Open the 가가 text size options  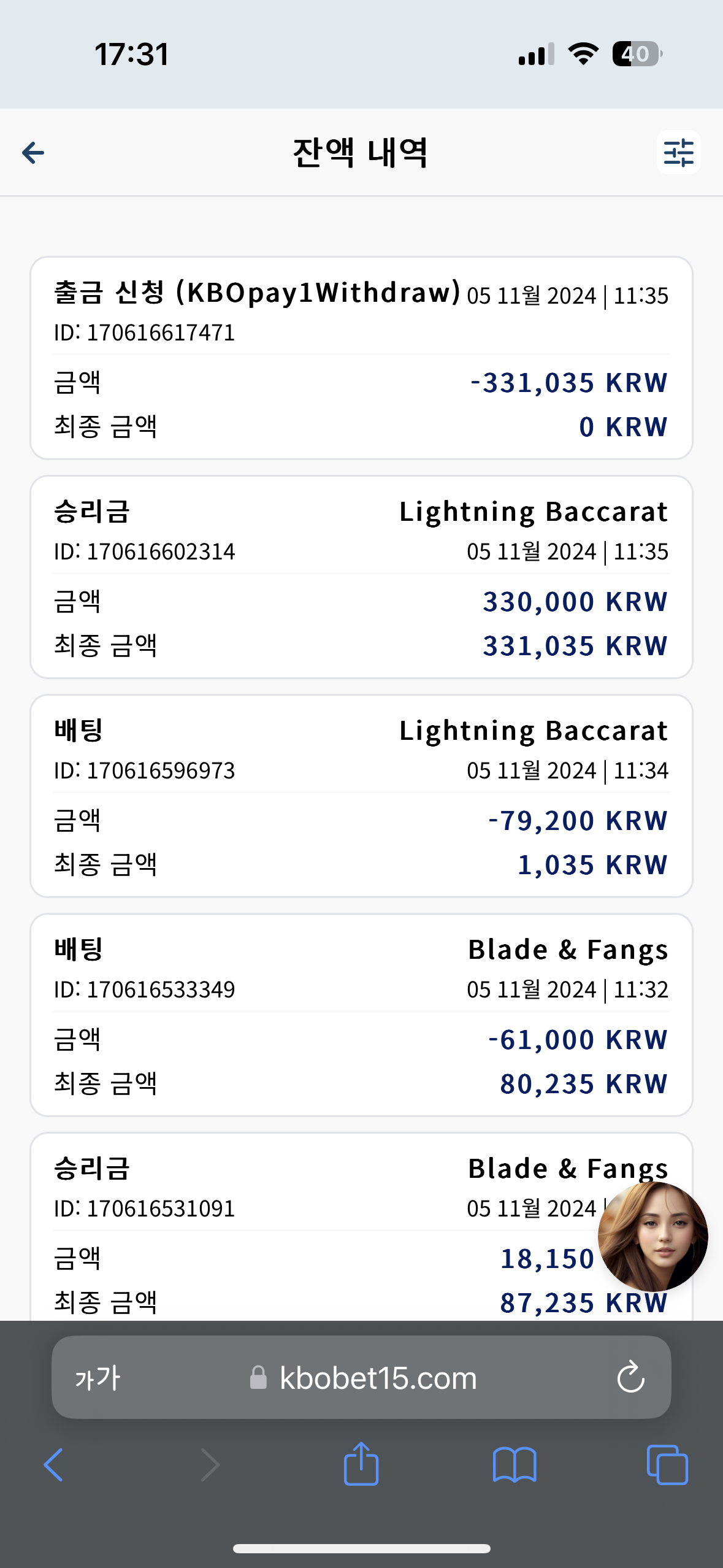pos(98,1378)
